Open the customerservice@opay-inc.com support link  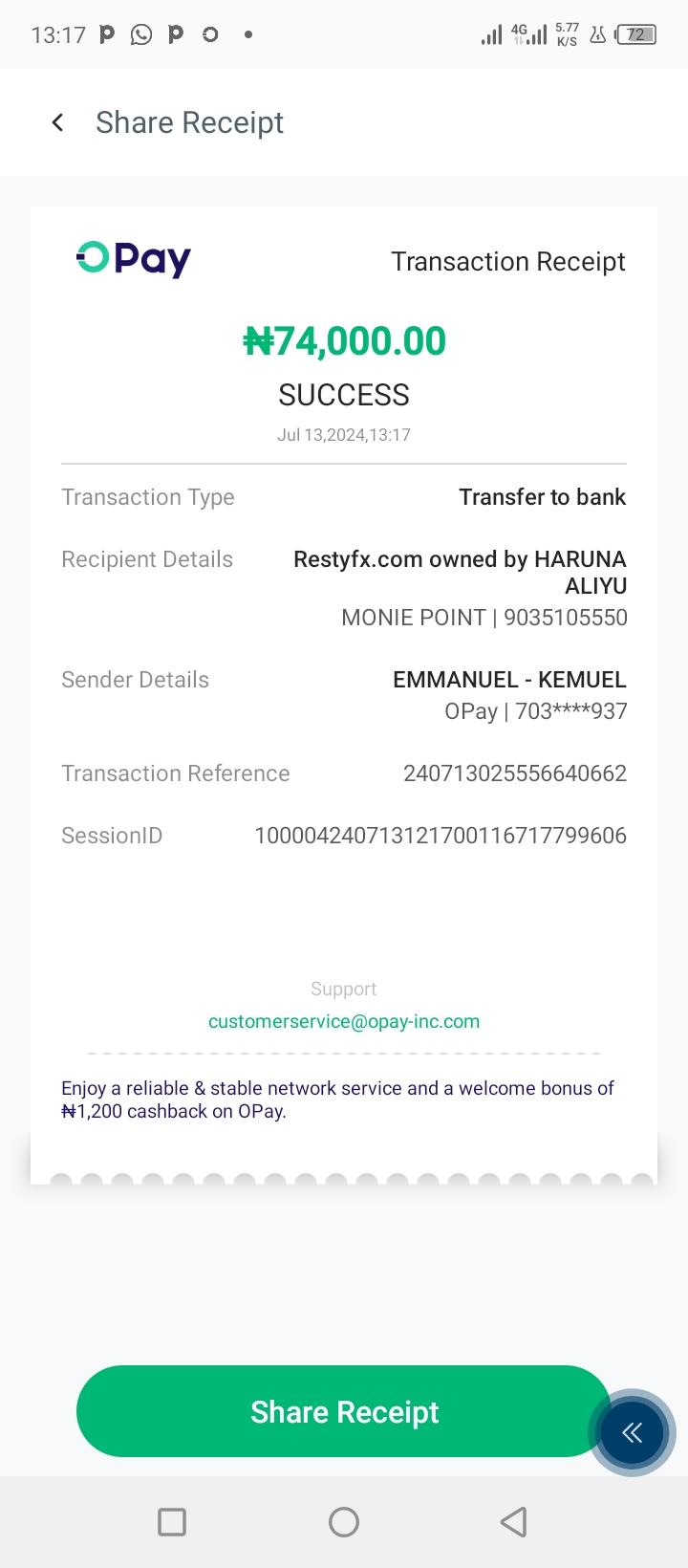(344, 1021)
